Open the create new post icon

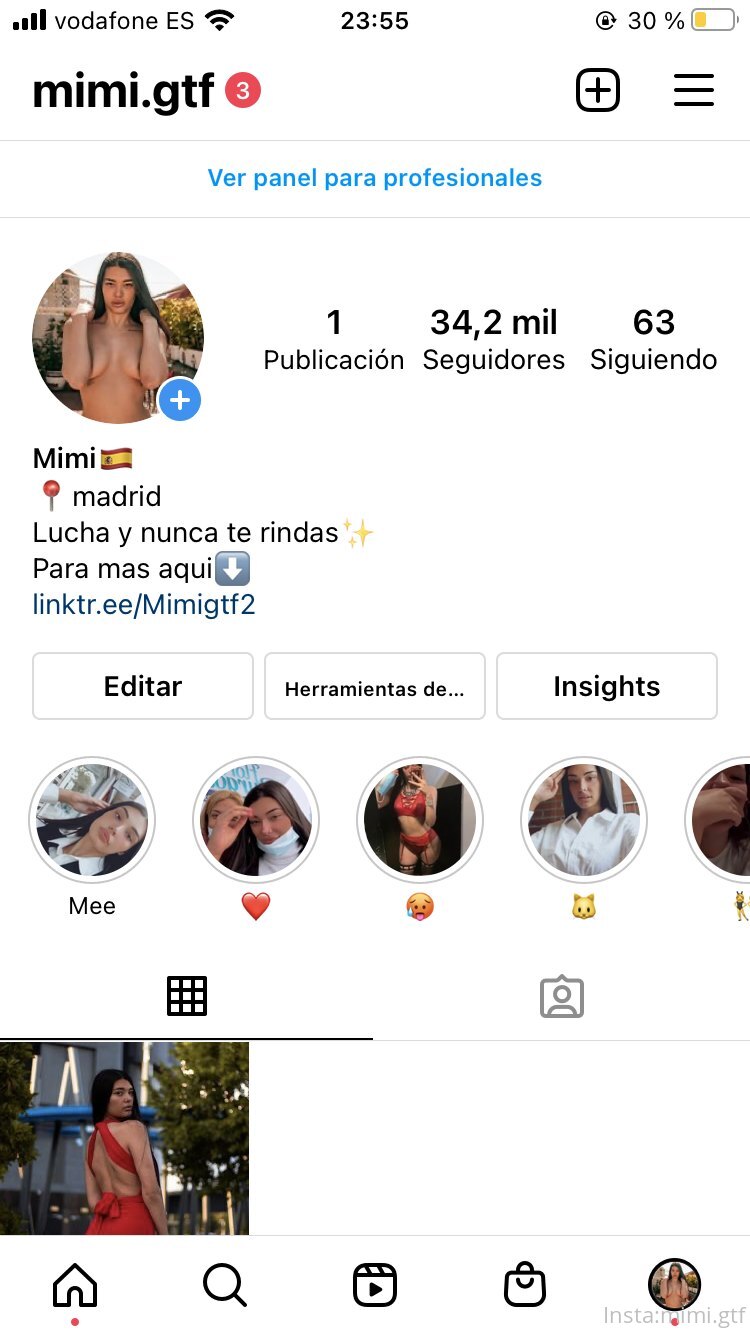[598, 91]
